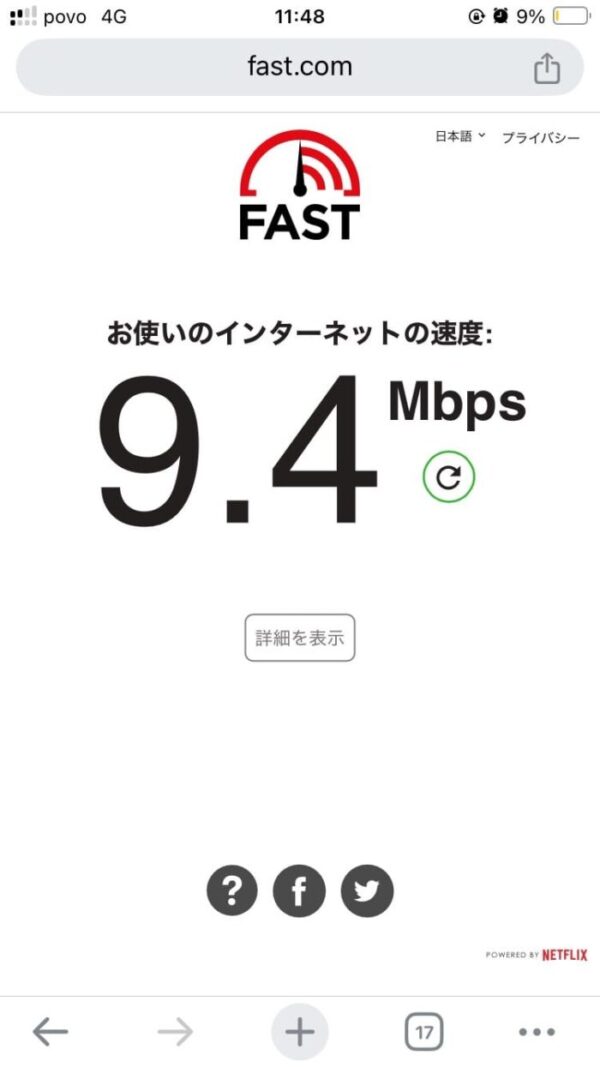Share the result on Twitter

[367, 890]
